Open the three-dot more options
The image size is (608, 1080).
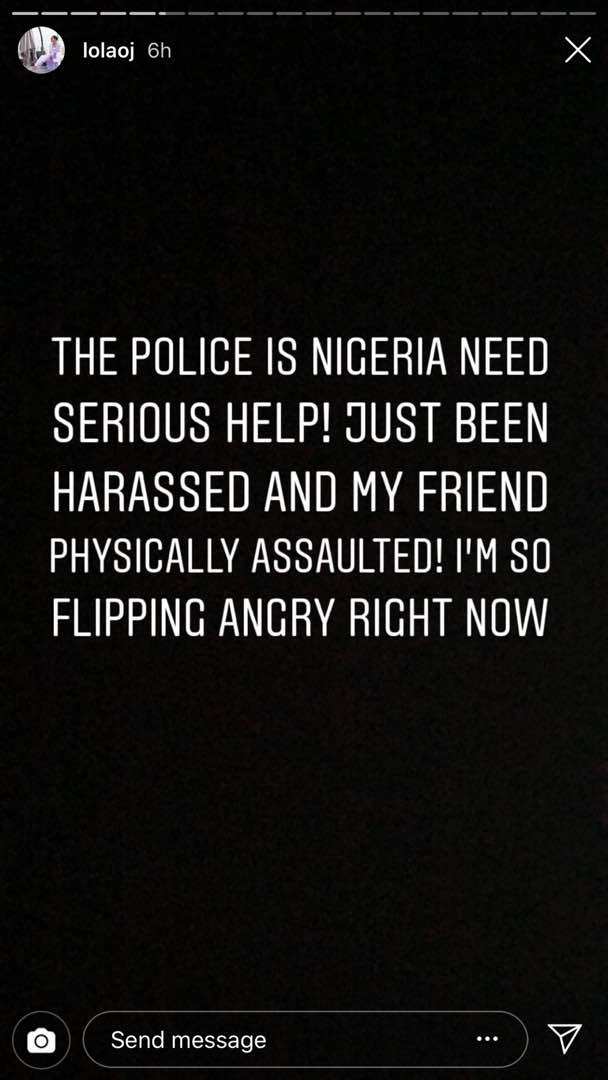[x=487, y=1039]
